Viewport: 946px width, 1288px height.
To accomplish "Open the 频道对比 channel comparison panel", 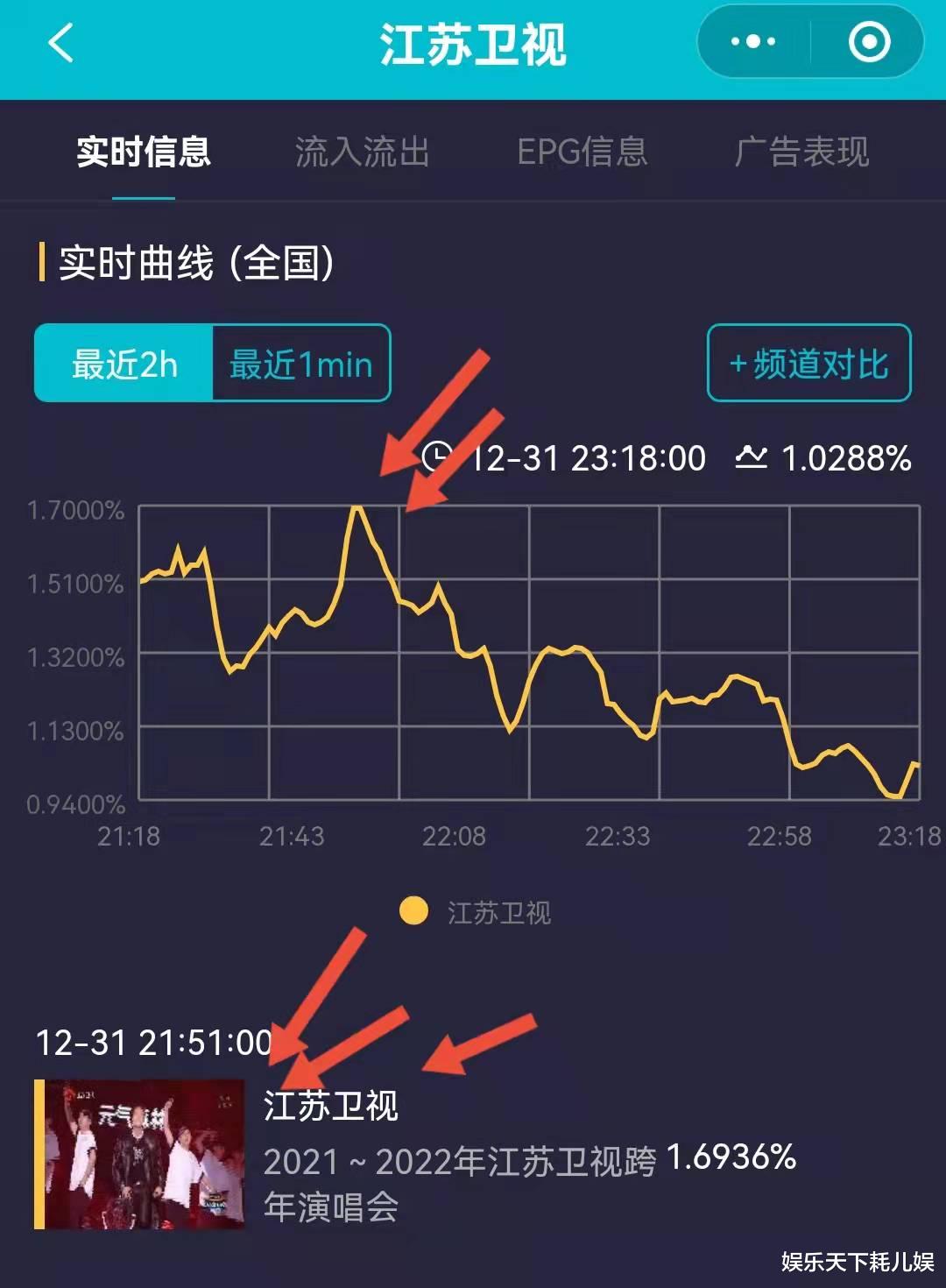I will coord(807,364).
